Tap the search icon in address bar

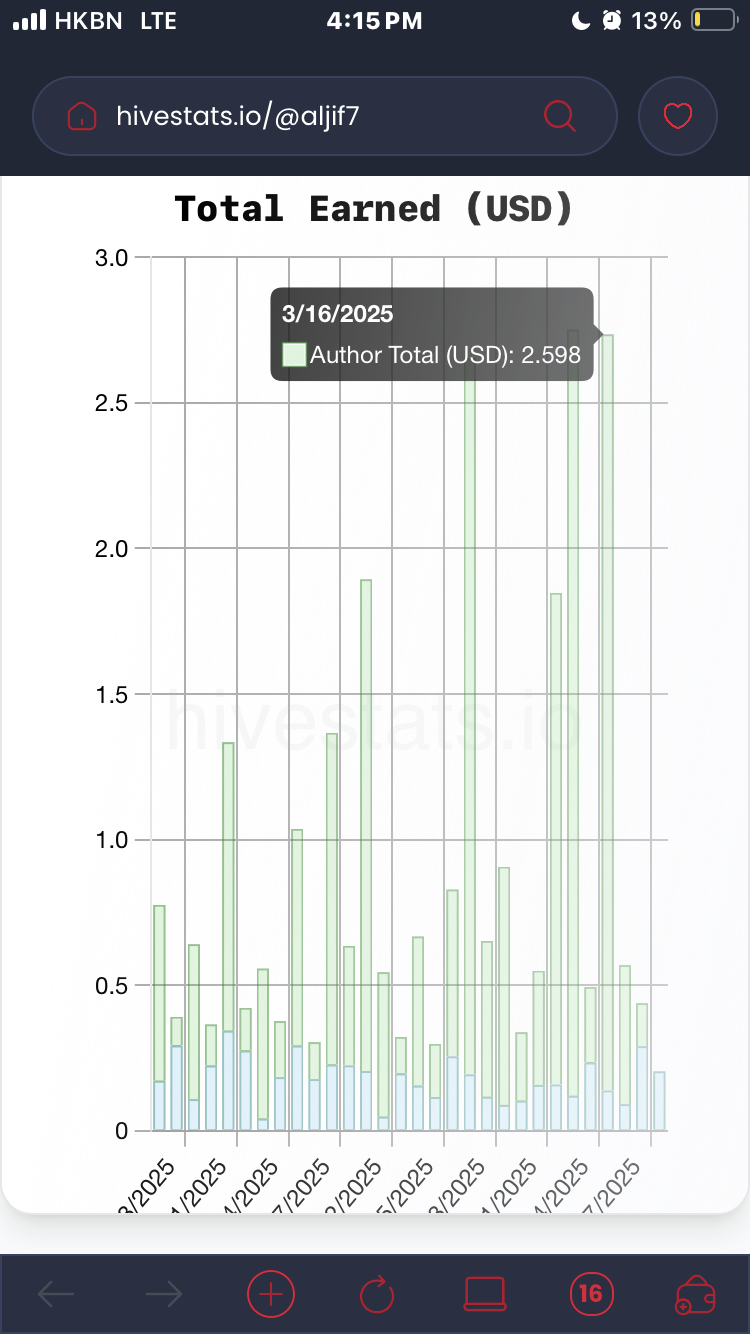pos(560,117)
